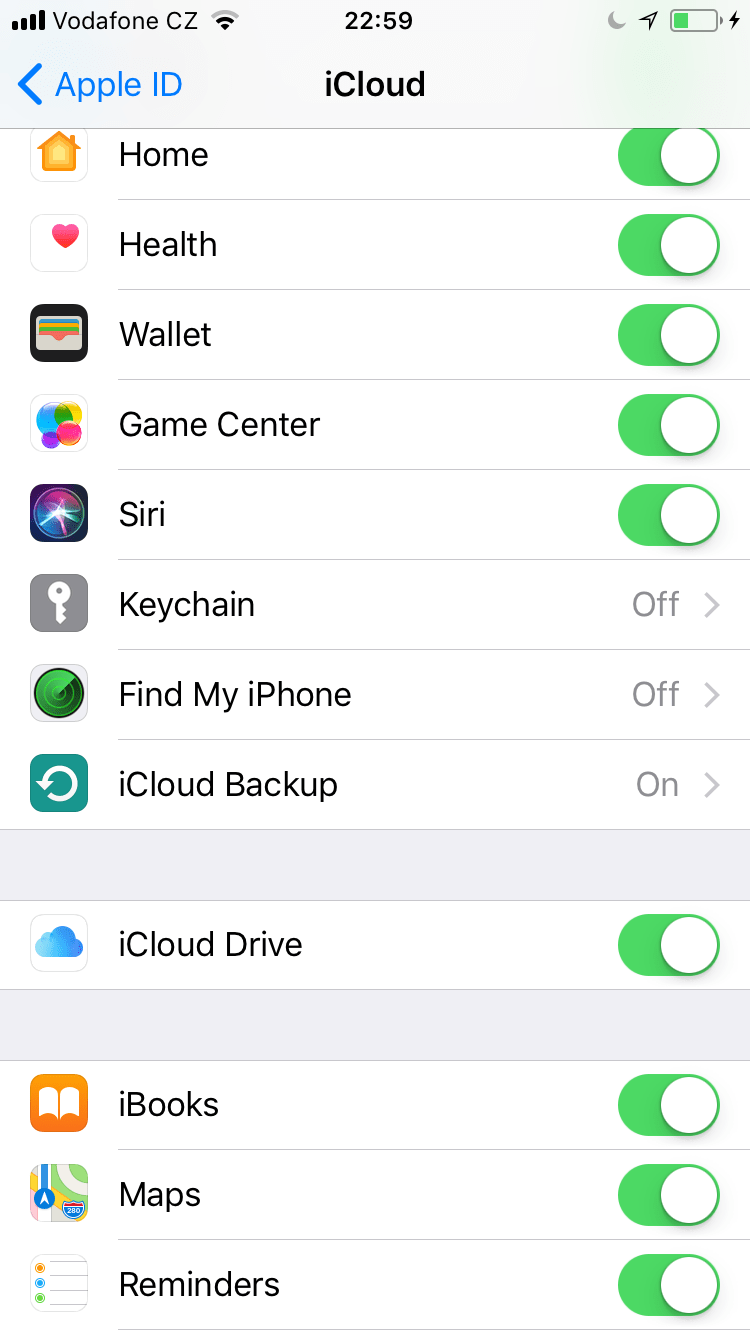Tap the iBooks orange book icon
Screen dimensions: 750x1334
click(x=57, y=1104)
